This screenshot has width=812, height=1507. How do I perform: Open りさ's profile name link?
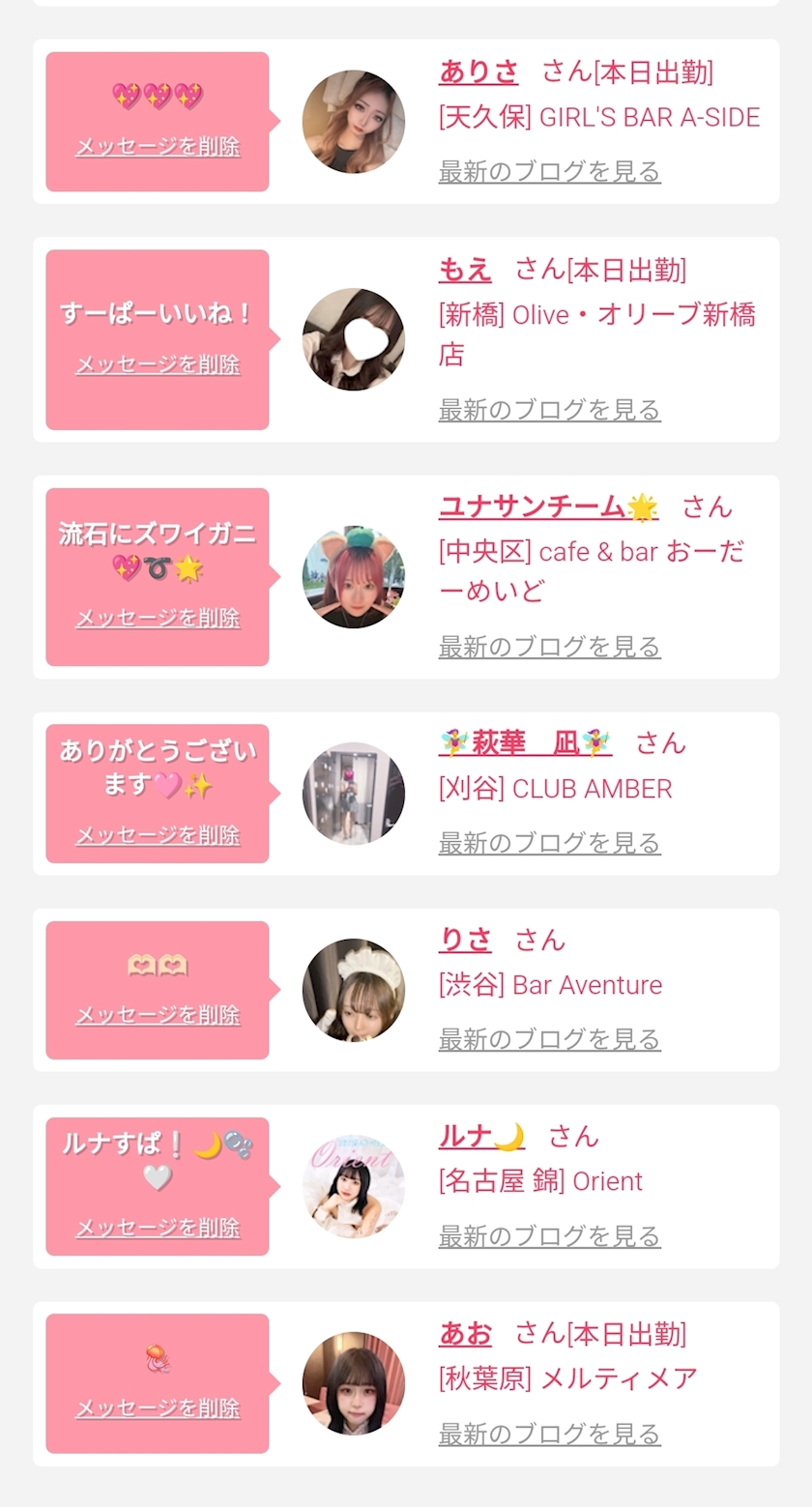pyautogui.click(x=465, y=940)
